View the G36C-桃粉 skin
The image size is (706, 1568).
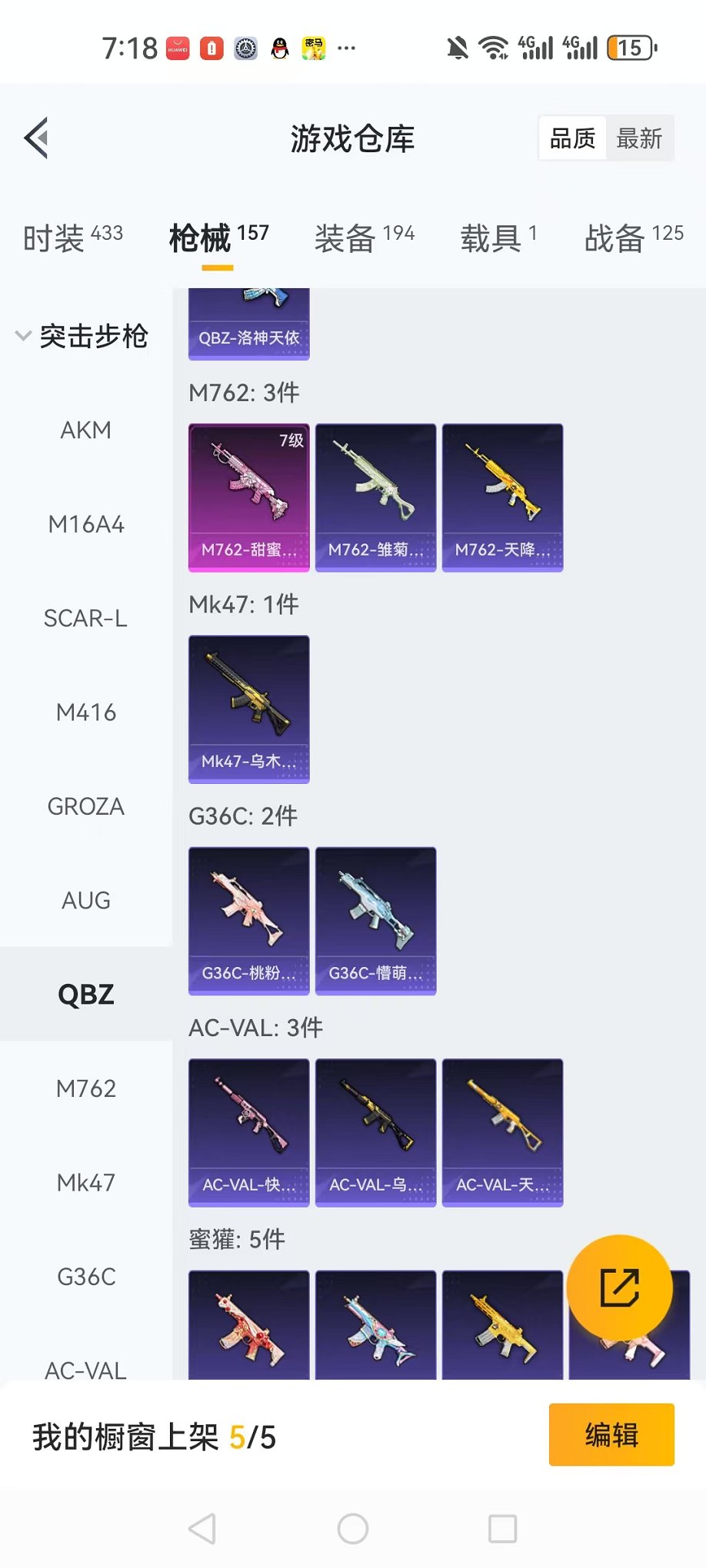click(x=249, y=921)
